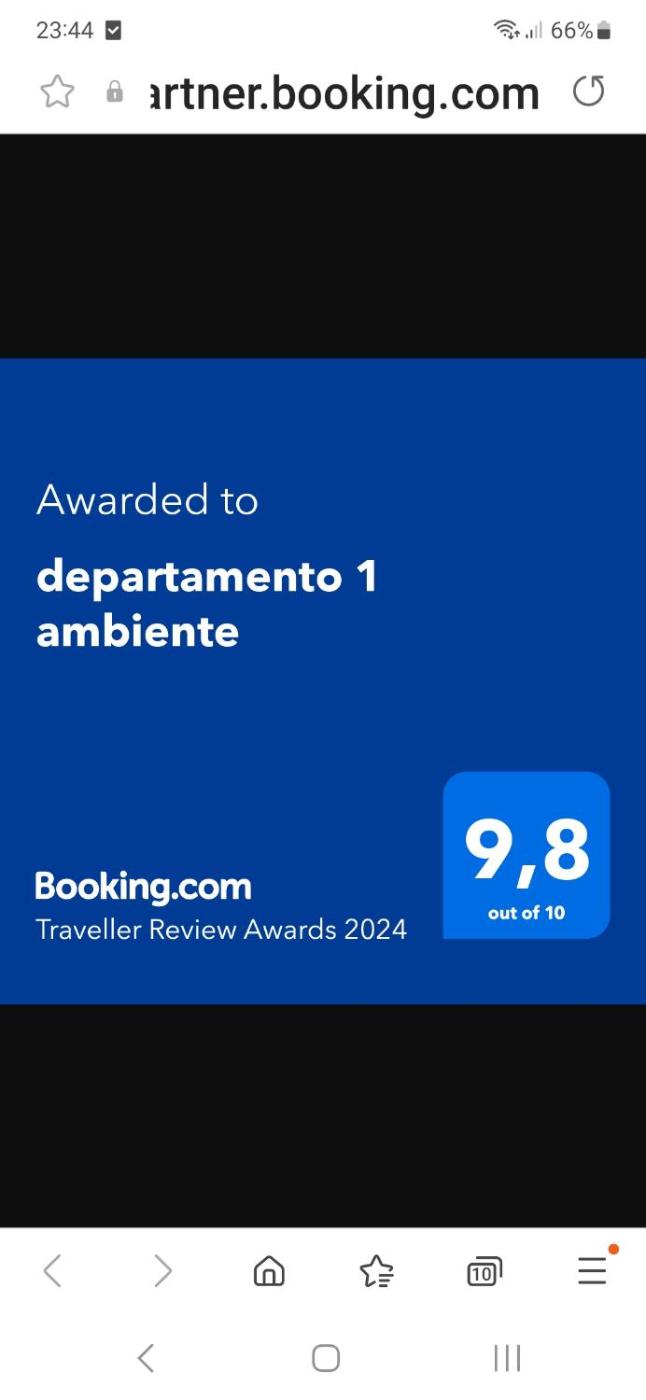
Task: Reload the page
Action: pos(588,92)
